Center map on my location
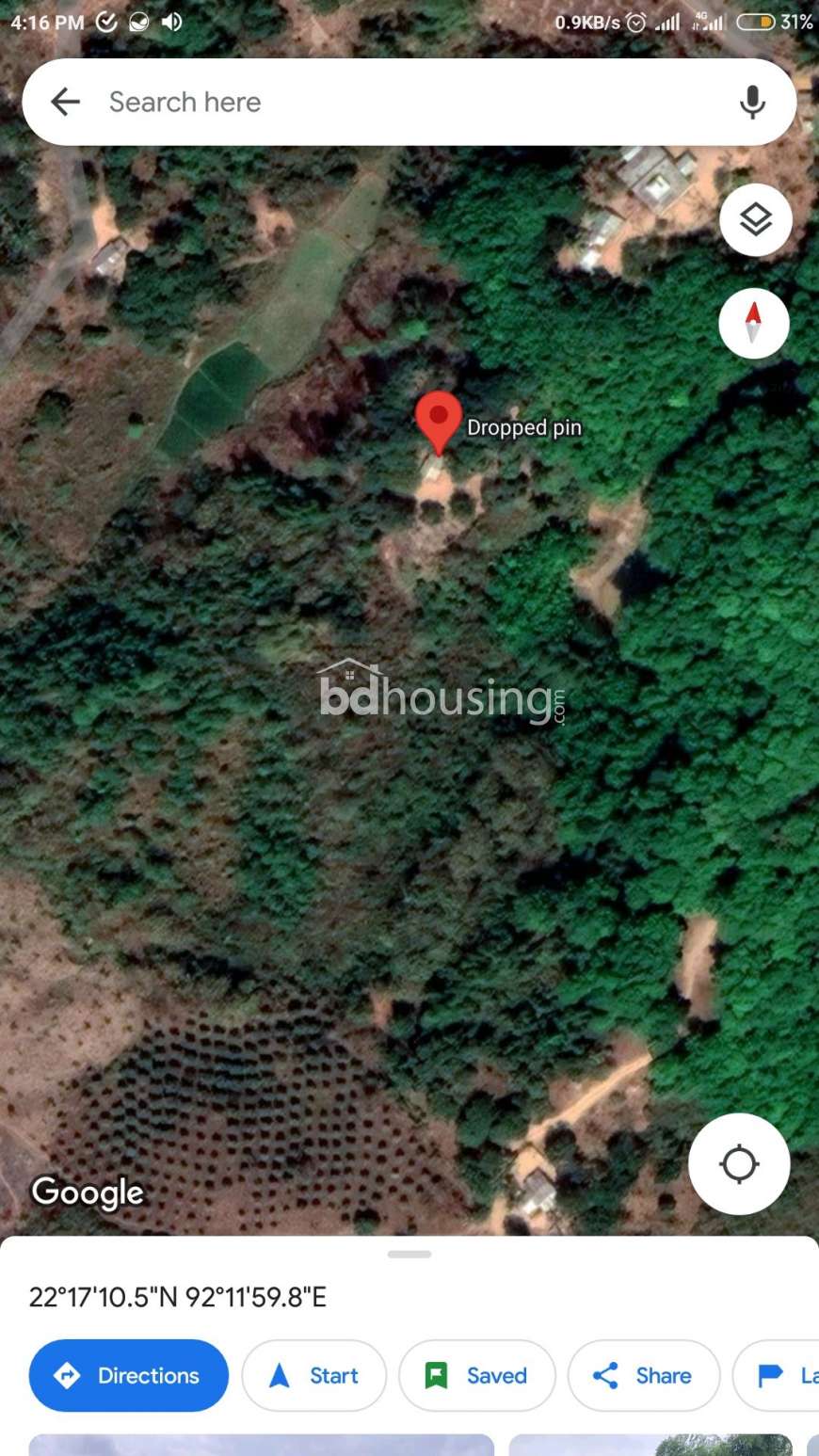Screen dimensions: 819x1456 click(x=739, y=1164)
